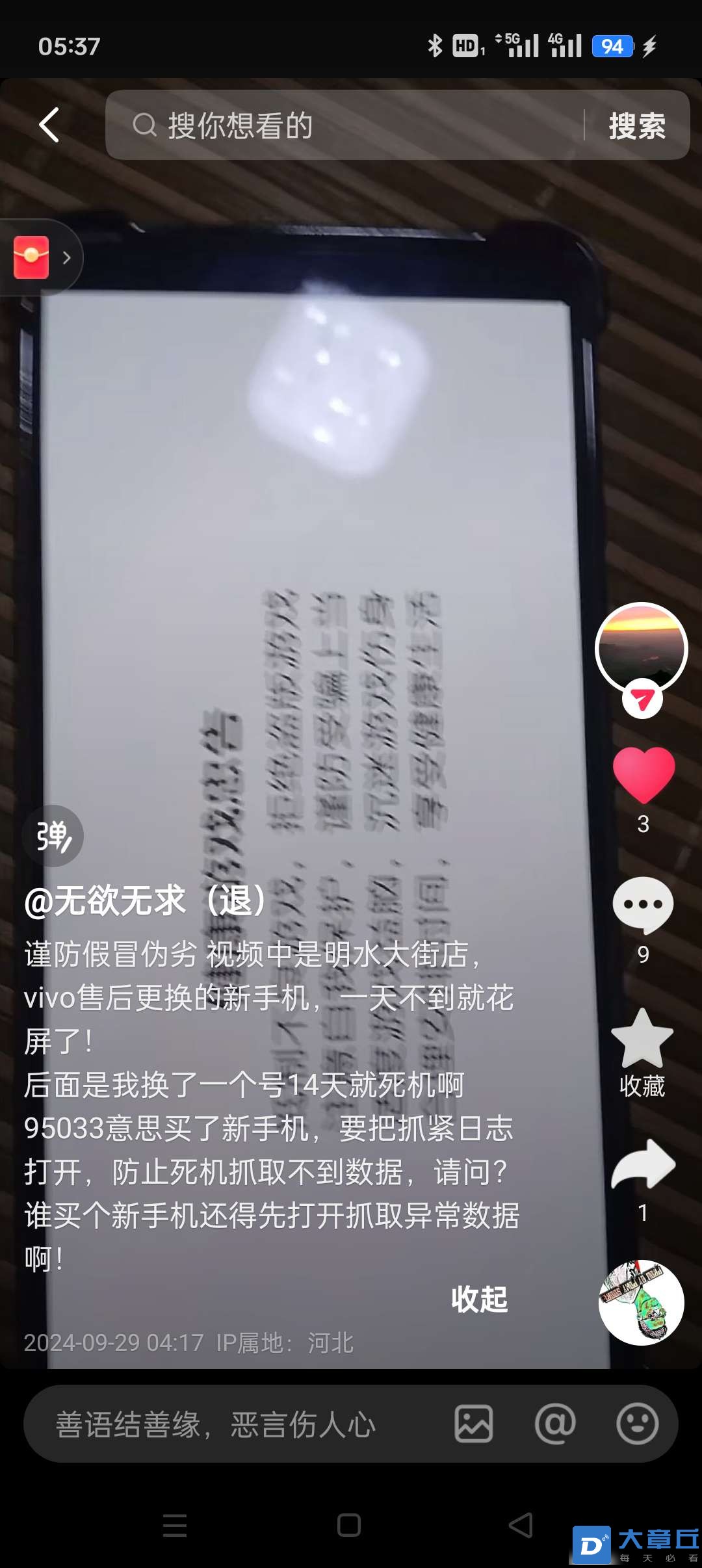
Task: Save the video via 收藏 star
Action: pyautogui.click(x=642, y=1053)
